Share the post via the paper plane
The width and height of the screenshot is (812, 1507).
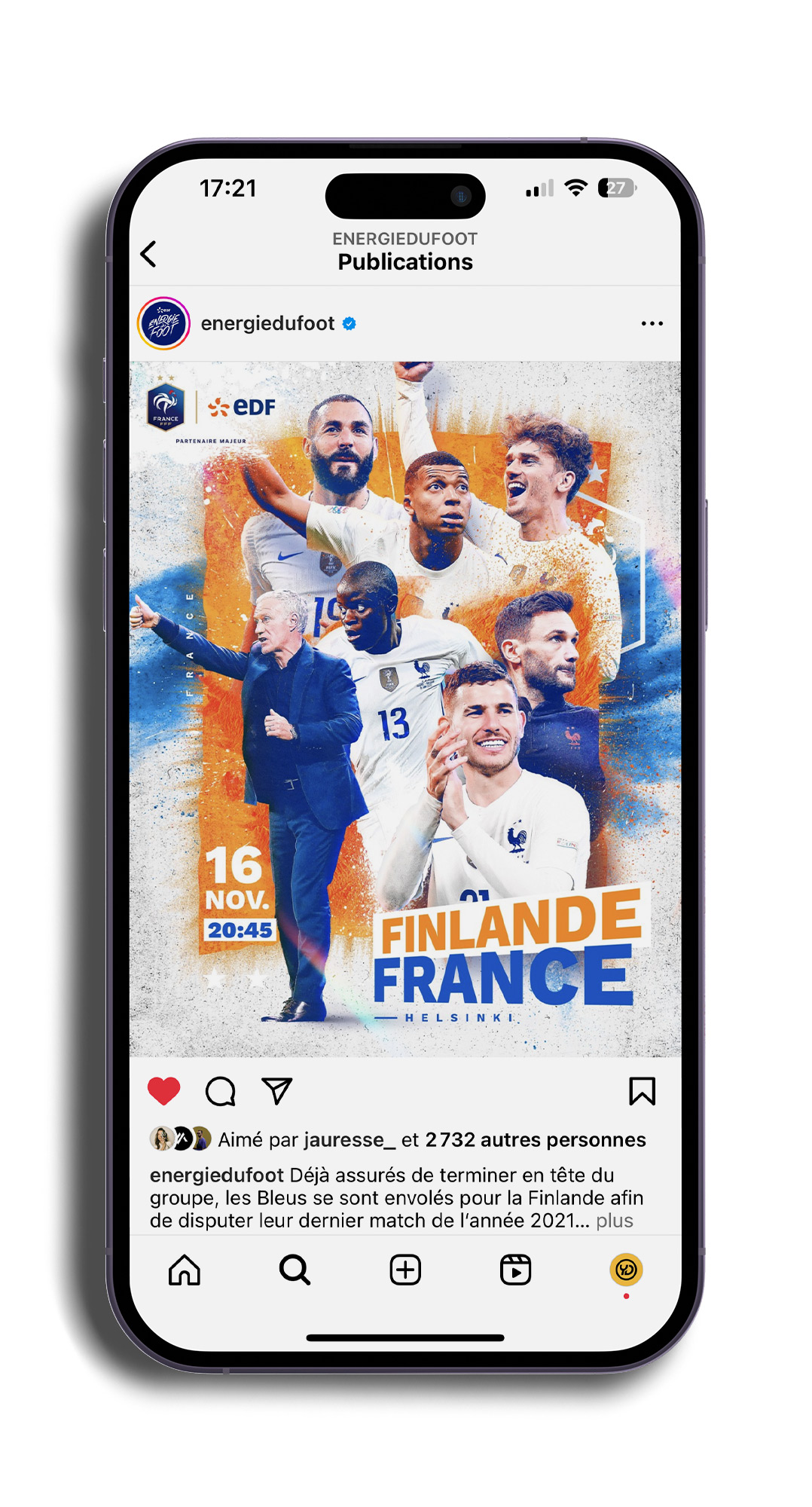pyautogui.click(x=276, y=1091)
